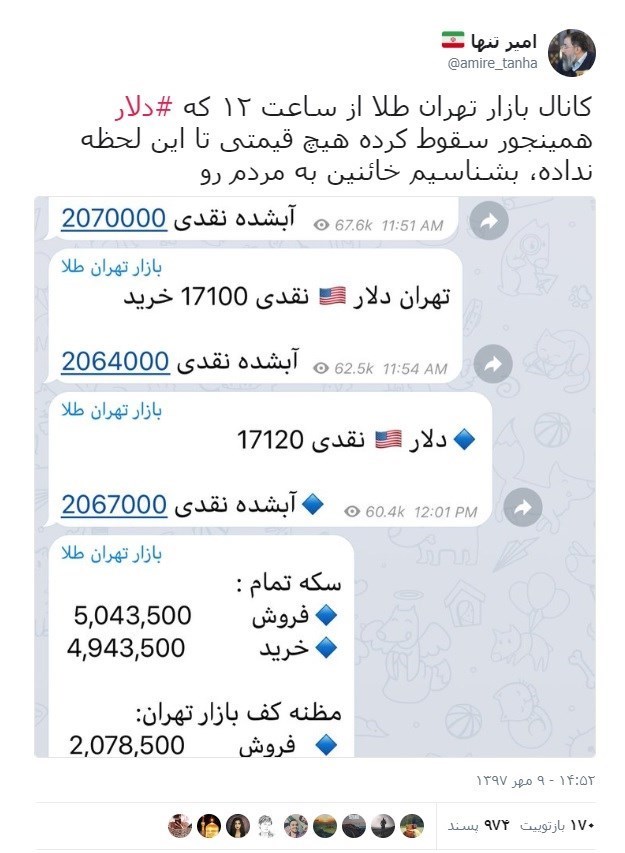Open امیر تنها's profile picture
The image size is (625, 853).
click(x=572, y=53)
